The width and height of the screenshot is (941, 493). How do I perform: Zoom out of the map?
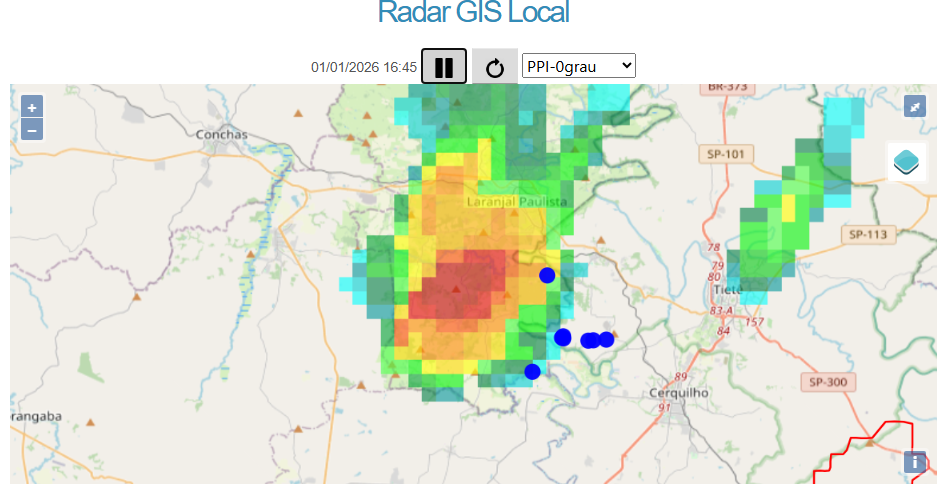click(x=32, y=129)
